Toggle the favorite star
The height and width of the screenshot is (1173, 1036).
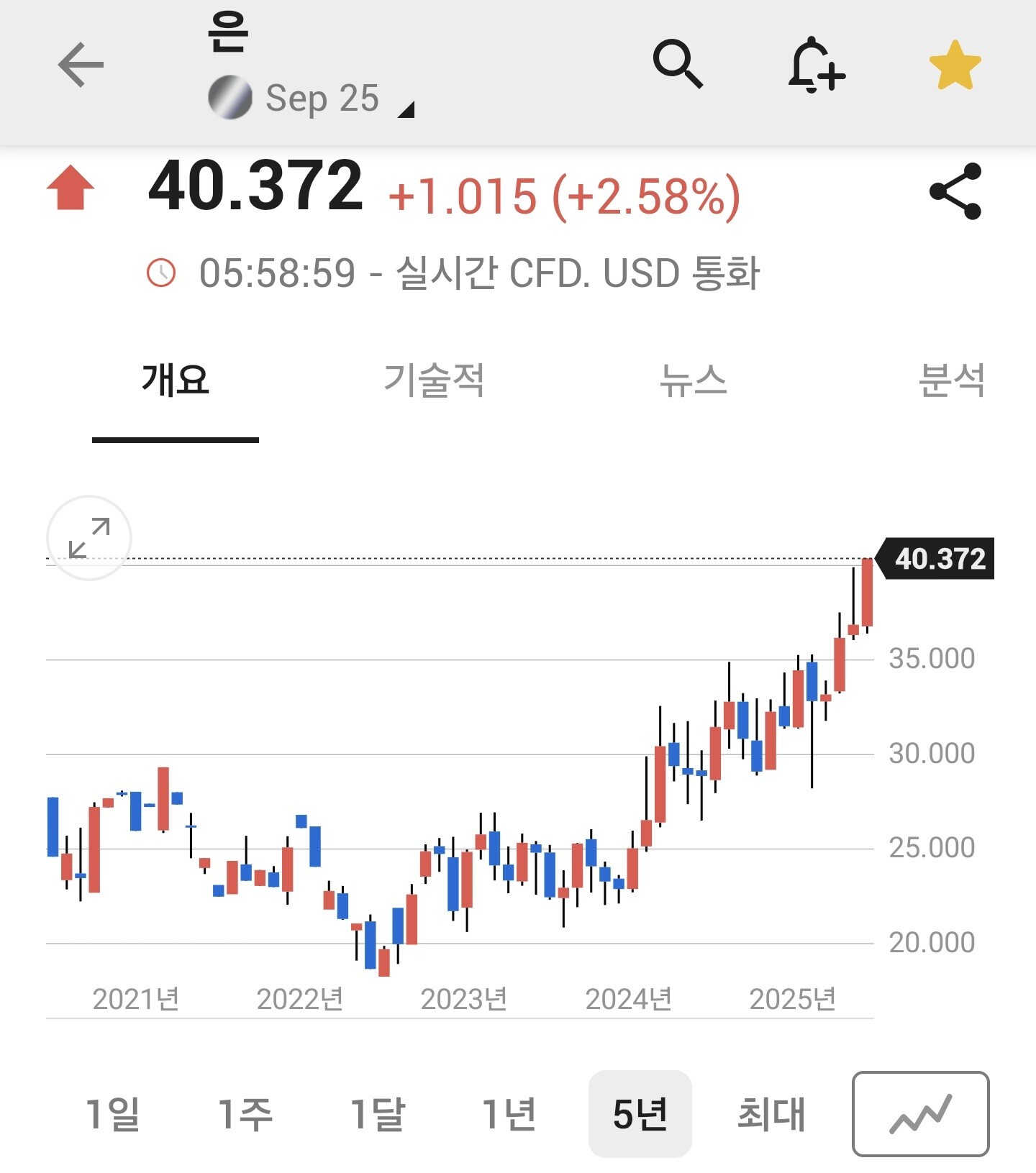[x=955, y=65]
